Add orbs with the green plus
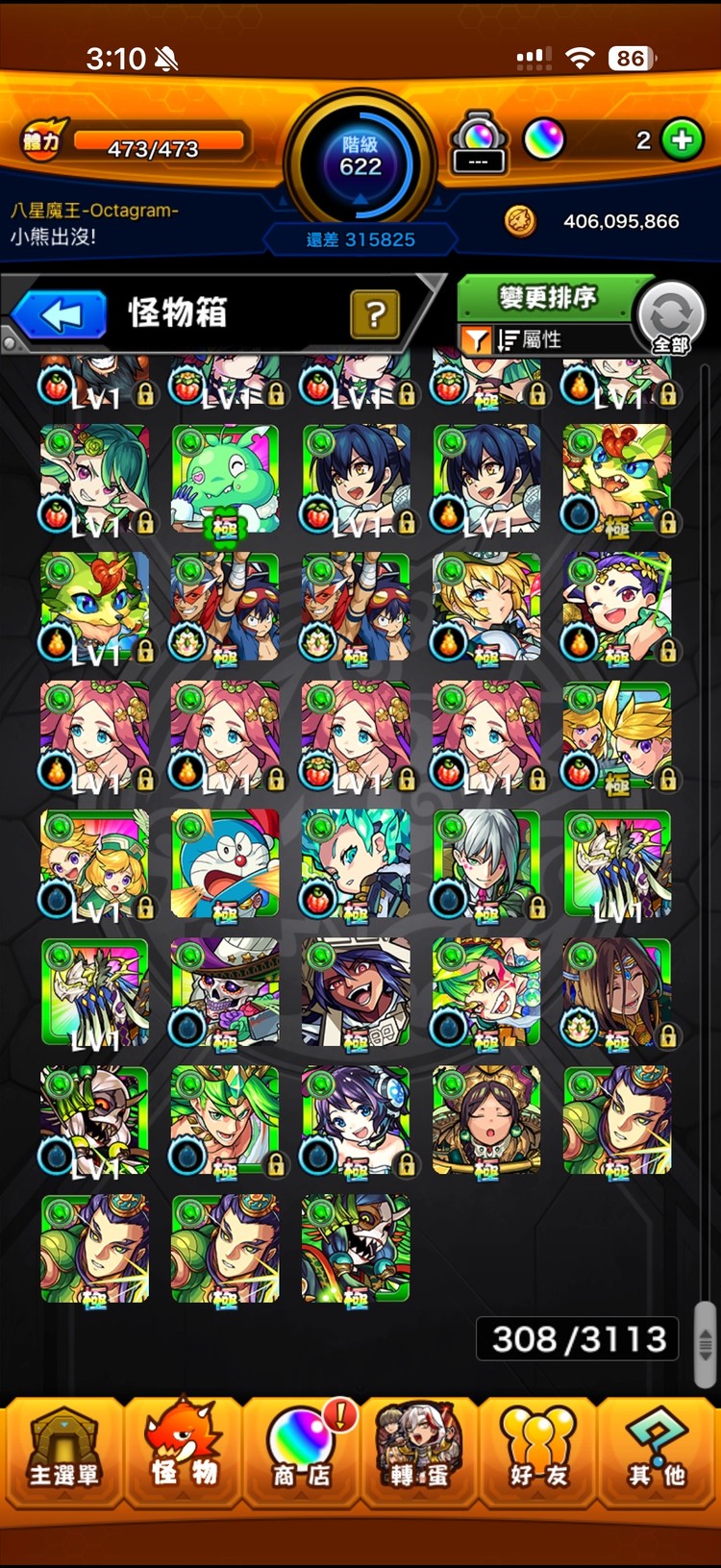 coord(682,140)
